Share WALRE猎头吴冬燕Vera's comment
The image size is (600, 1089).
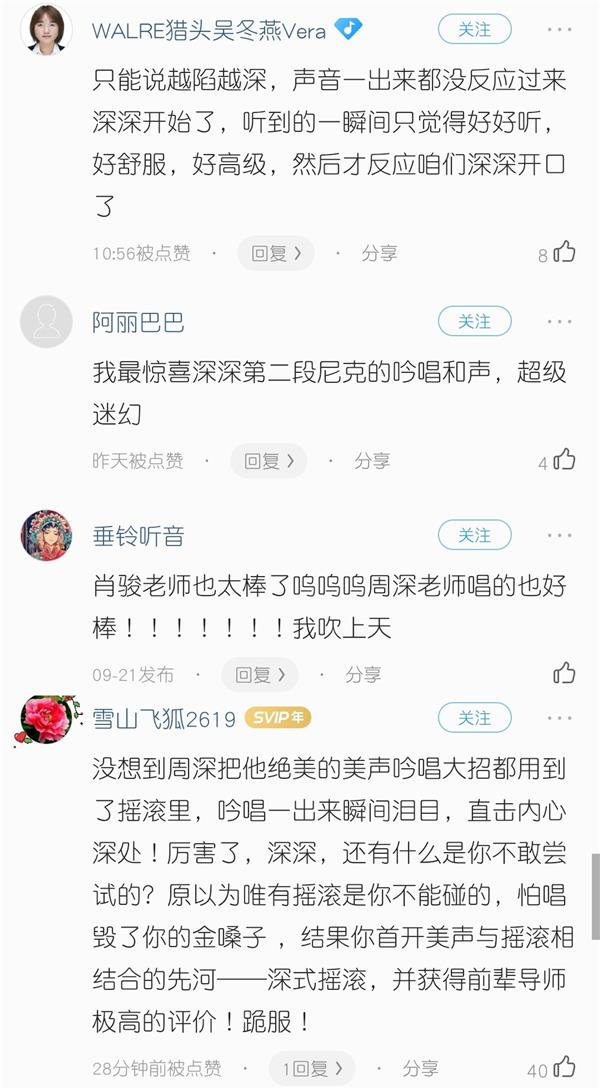pyautogui.click(x=379, y=254)
